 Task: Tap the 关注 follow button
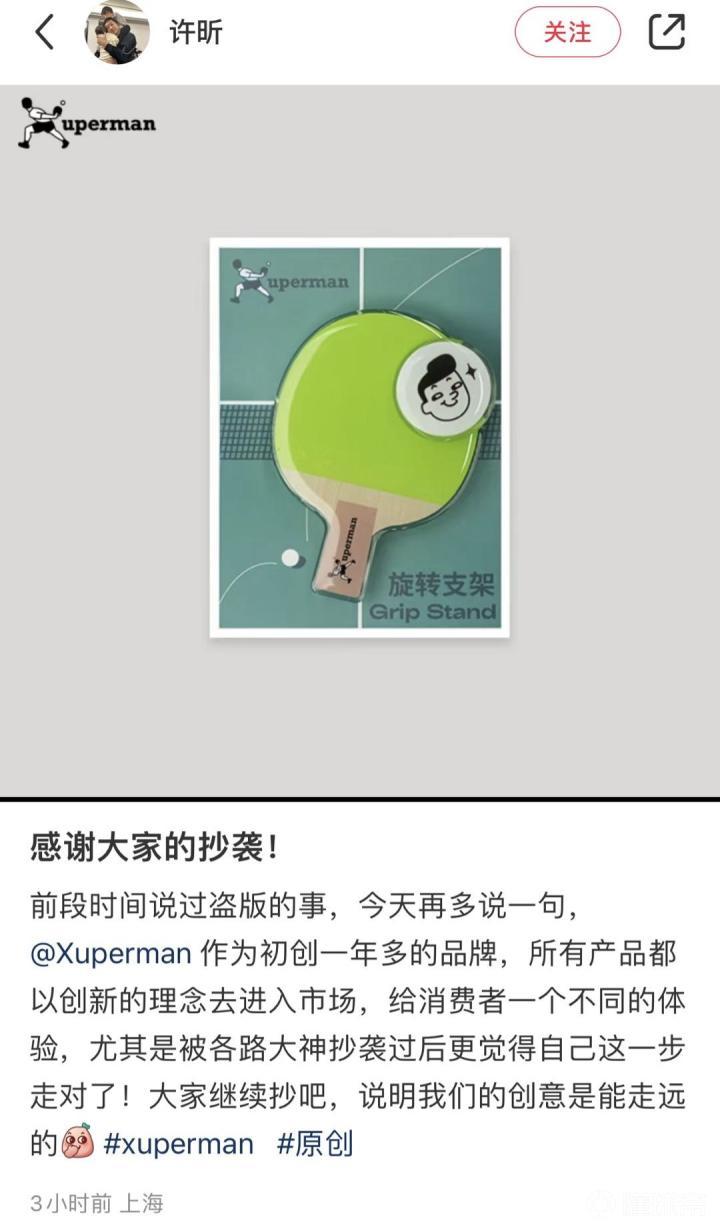click(x=567, y=32)
